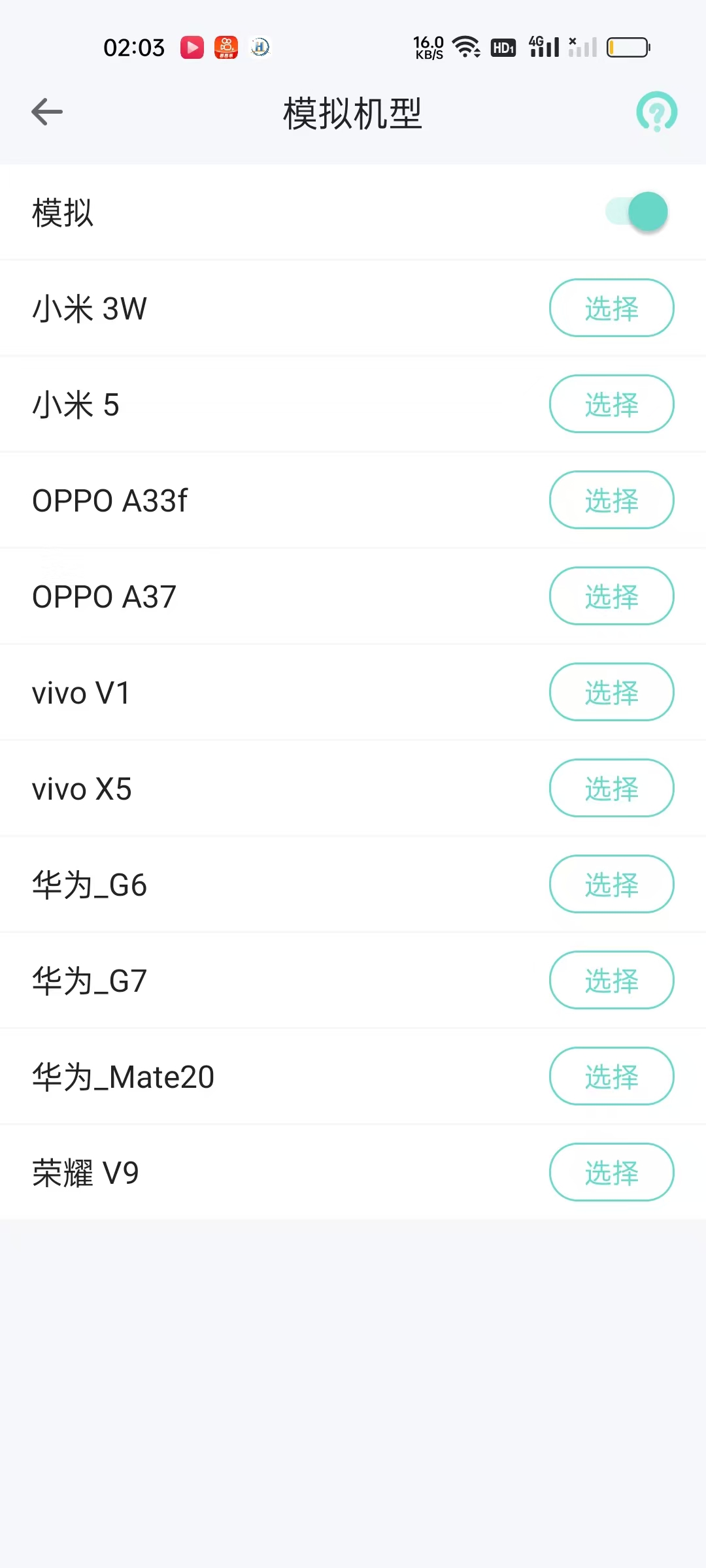Pick 华为_G6 as the simulated device
Image resolution: width=706 pixels, height=1568 pixels.
pos(611,884)
